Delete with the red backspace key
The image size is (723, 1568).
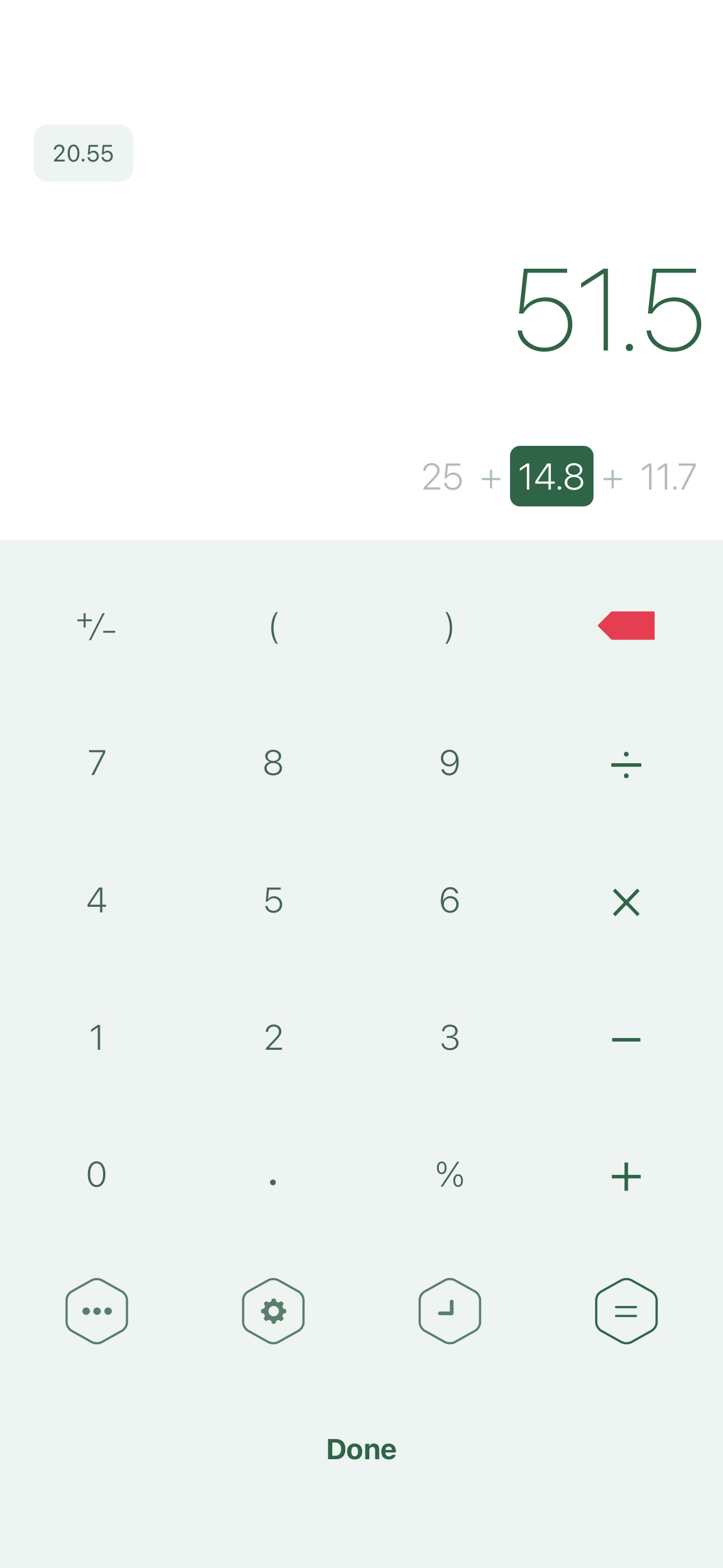tap(626, 626)
